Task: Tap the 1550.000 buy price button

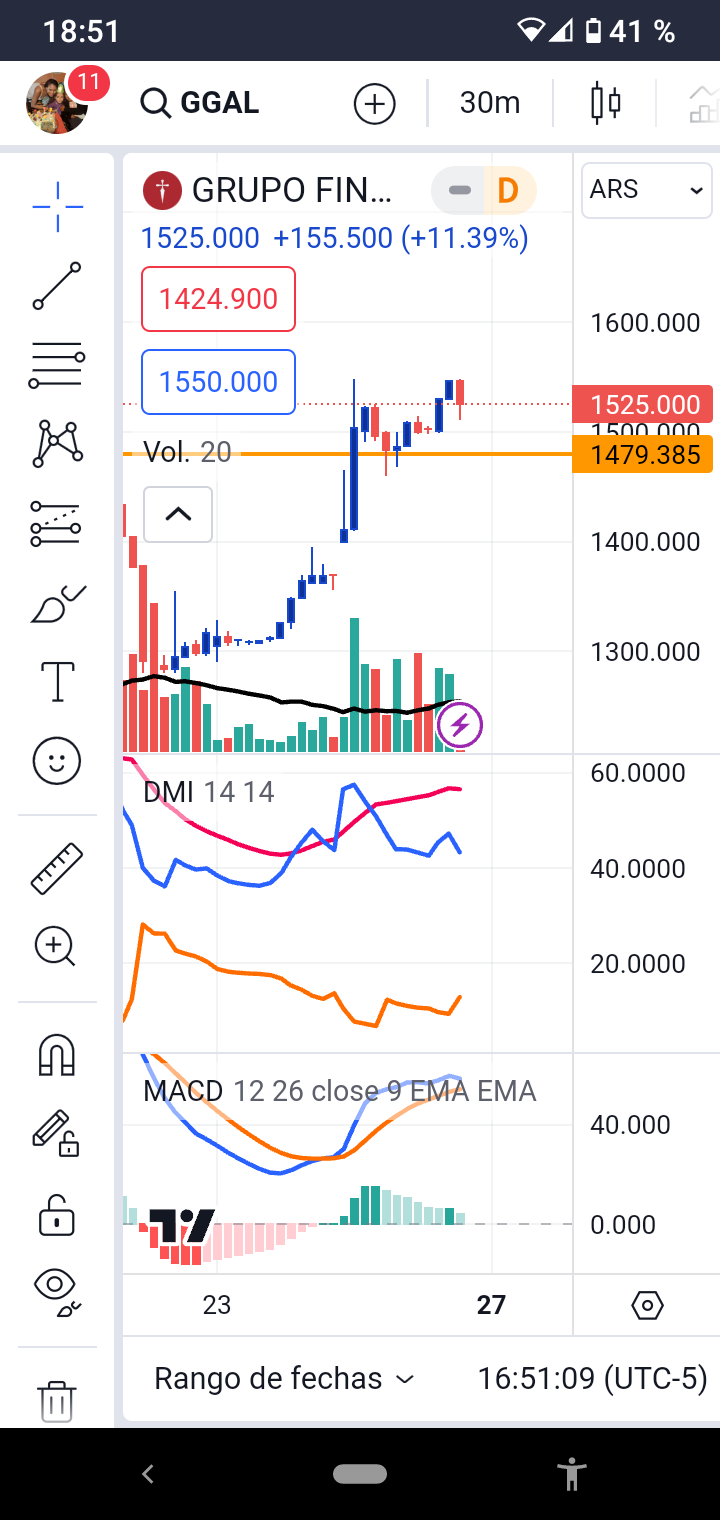Action: (x=218, y=382)
